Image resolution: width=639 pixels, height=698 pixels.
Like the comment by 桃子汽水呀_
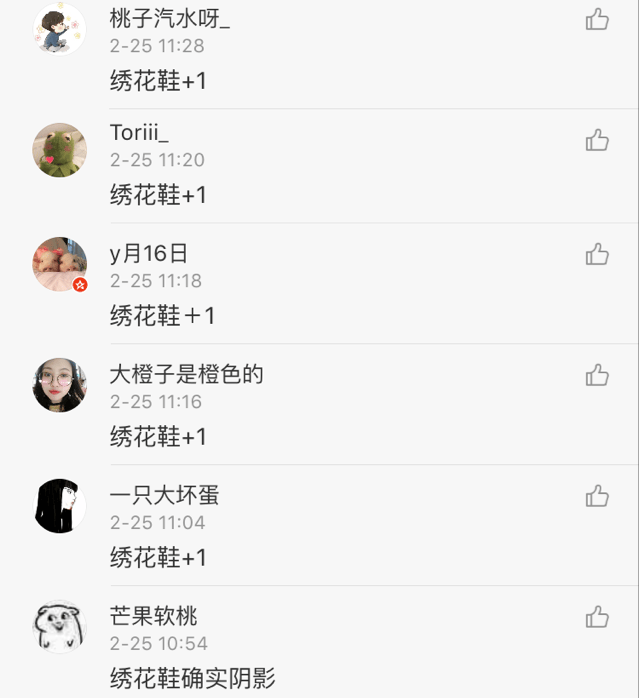(597, 19)
